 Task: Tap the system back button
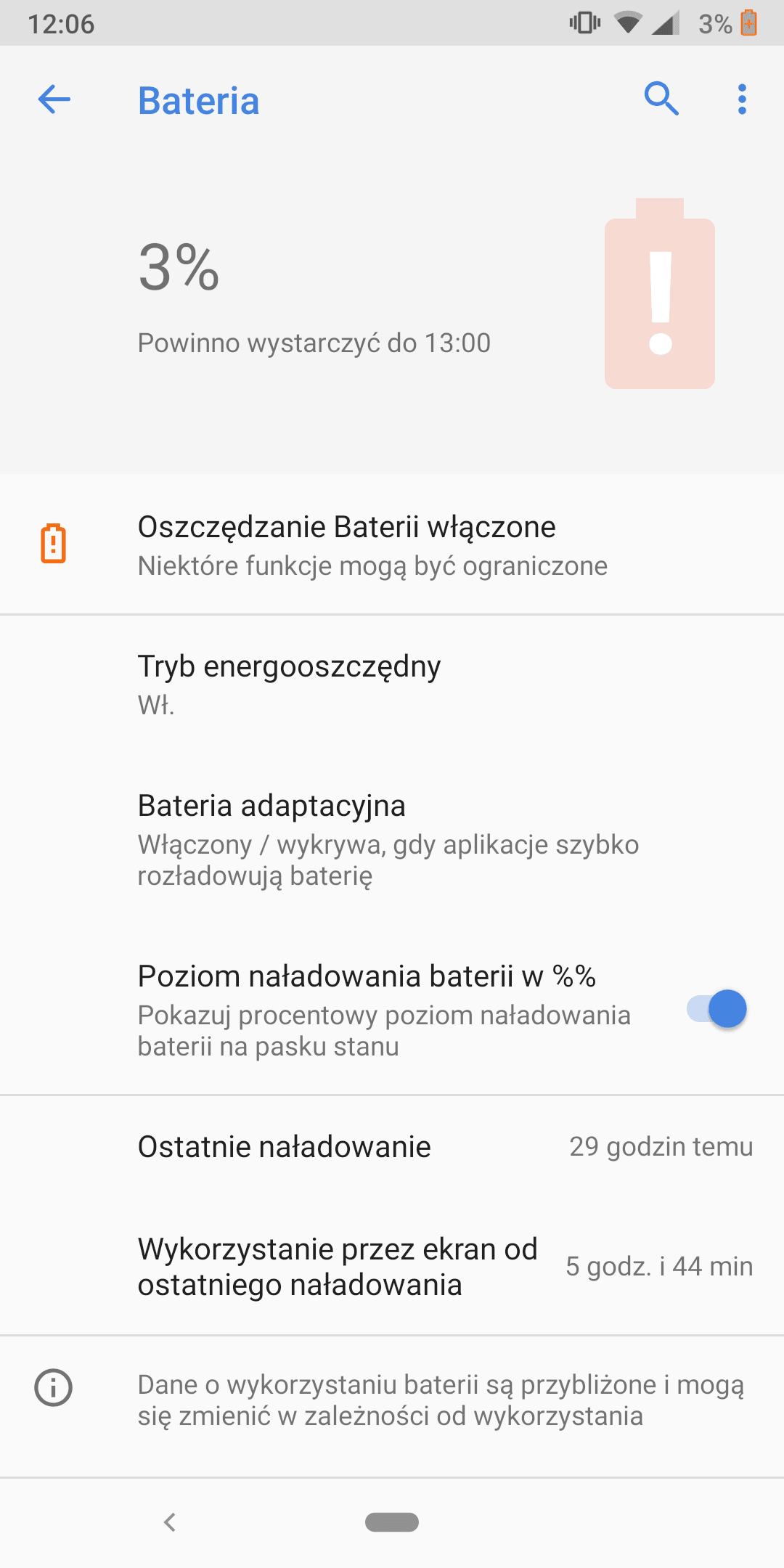170,1522
